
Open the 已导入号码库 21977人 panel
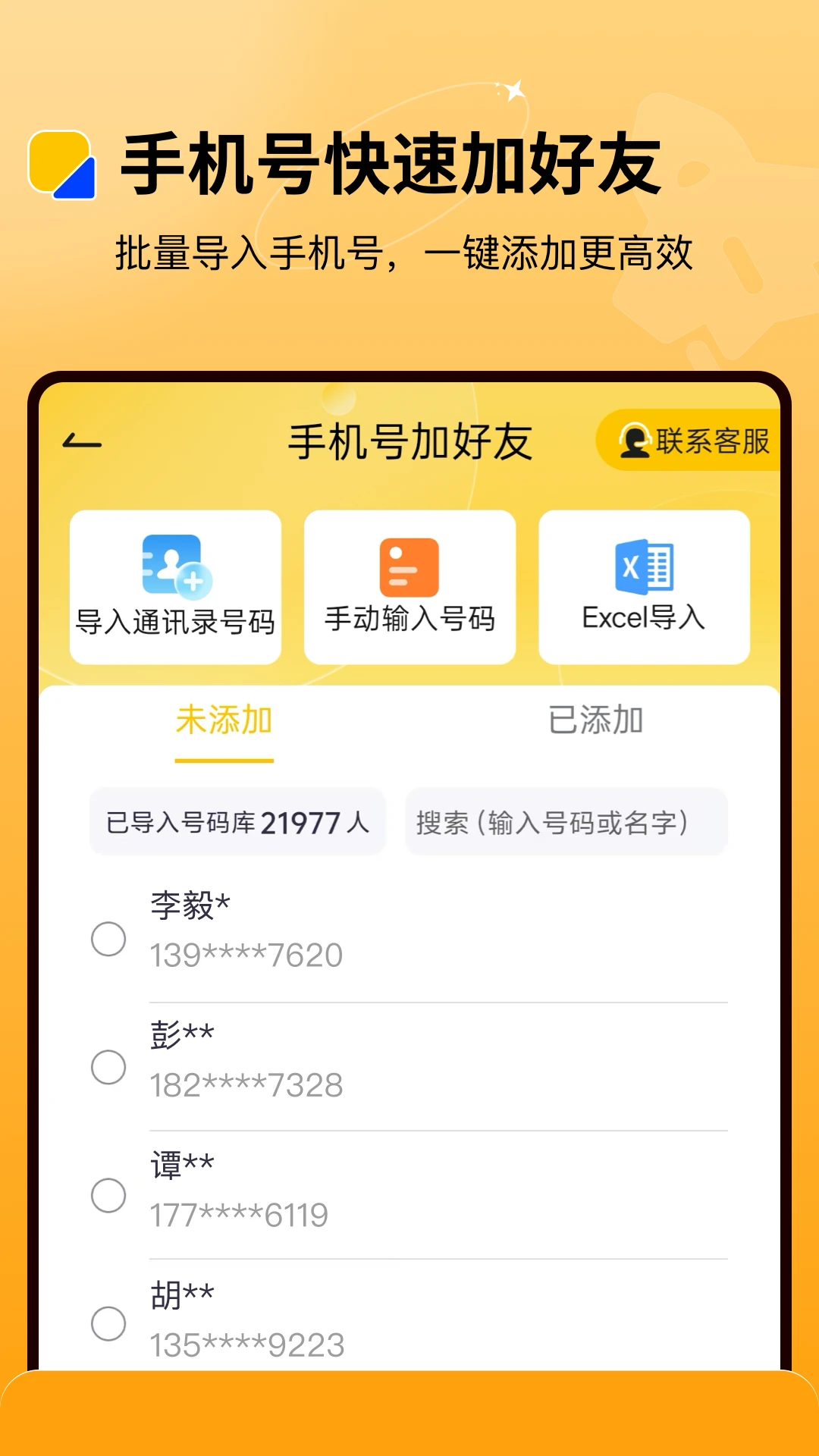click(237, 822)
